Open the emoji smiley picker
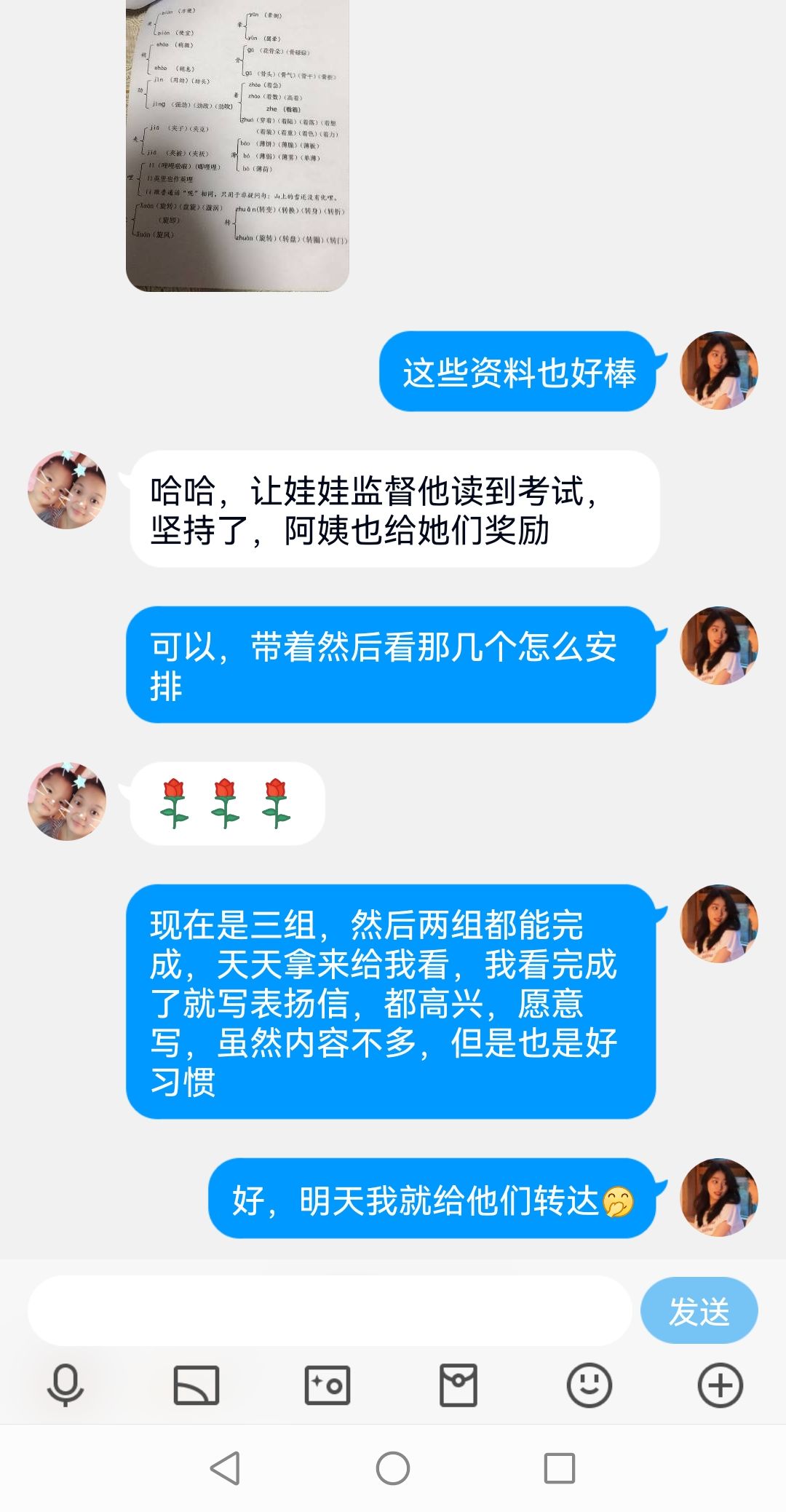Viewport: 786px width, 1512px height. pos(589,1385)
